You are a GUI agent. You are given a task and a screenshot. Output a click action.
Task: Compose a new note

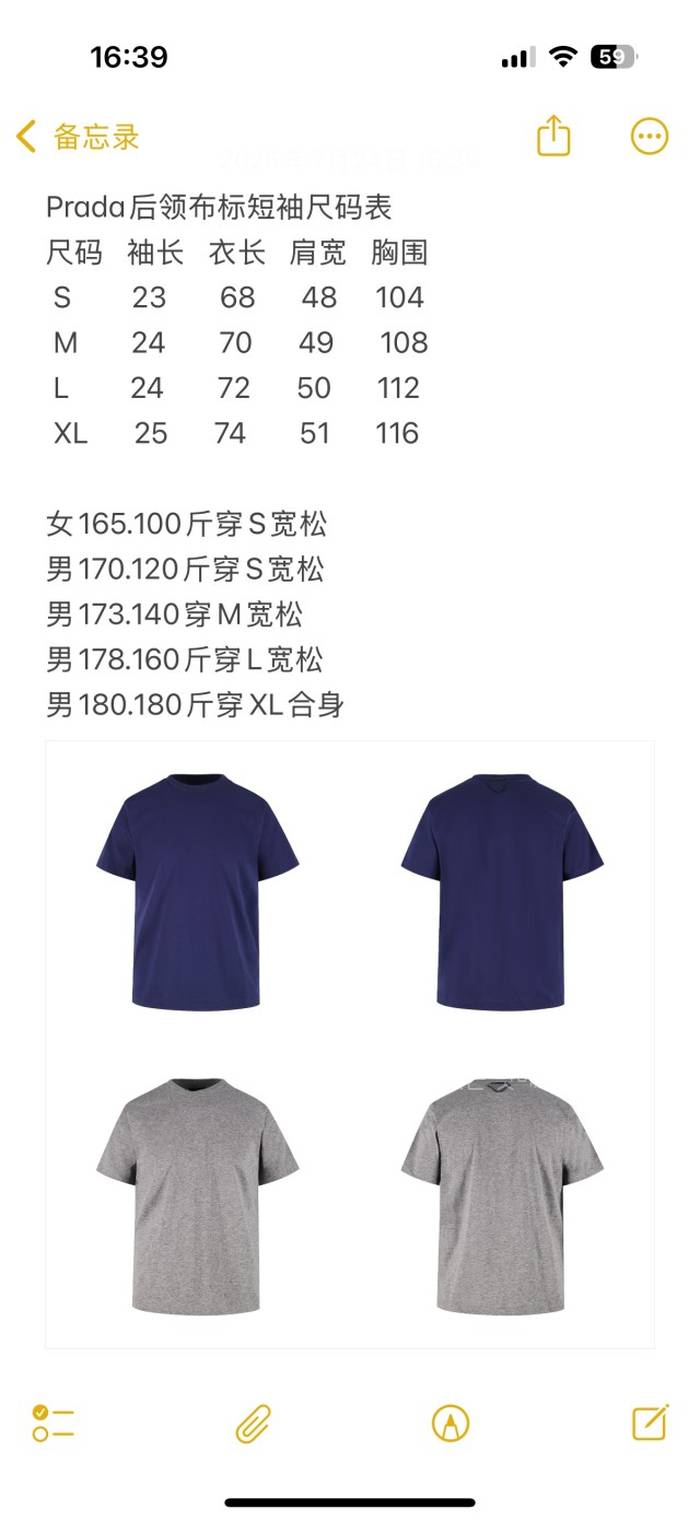[x=650, y=1421]
